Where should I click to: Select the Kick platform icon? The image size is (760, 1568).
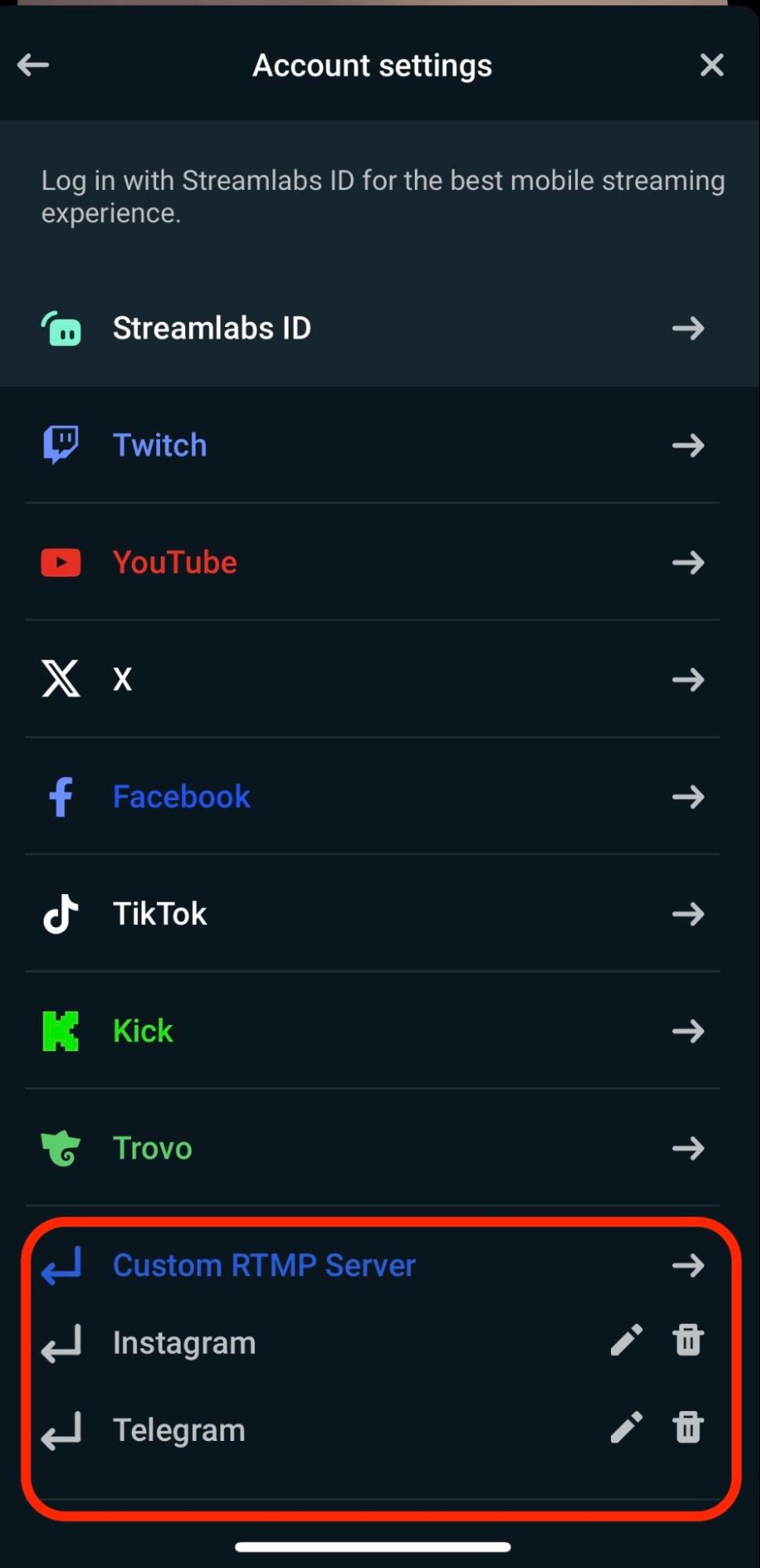pyautogui.click(x=60, y=1030)
